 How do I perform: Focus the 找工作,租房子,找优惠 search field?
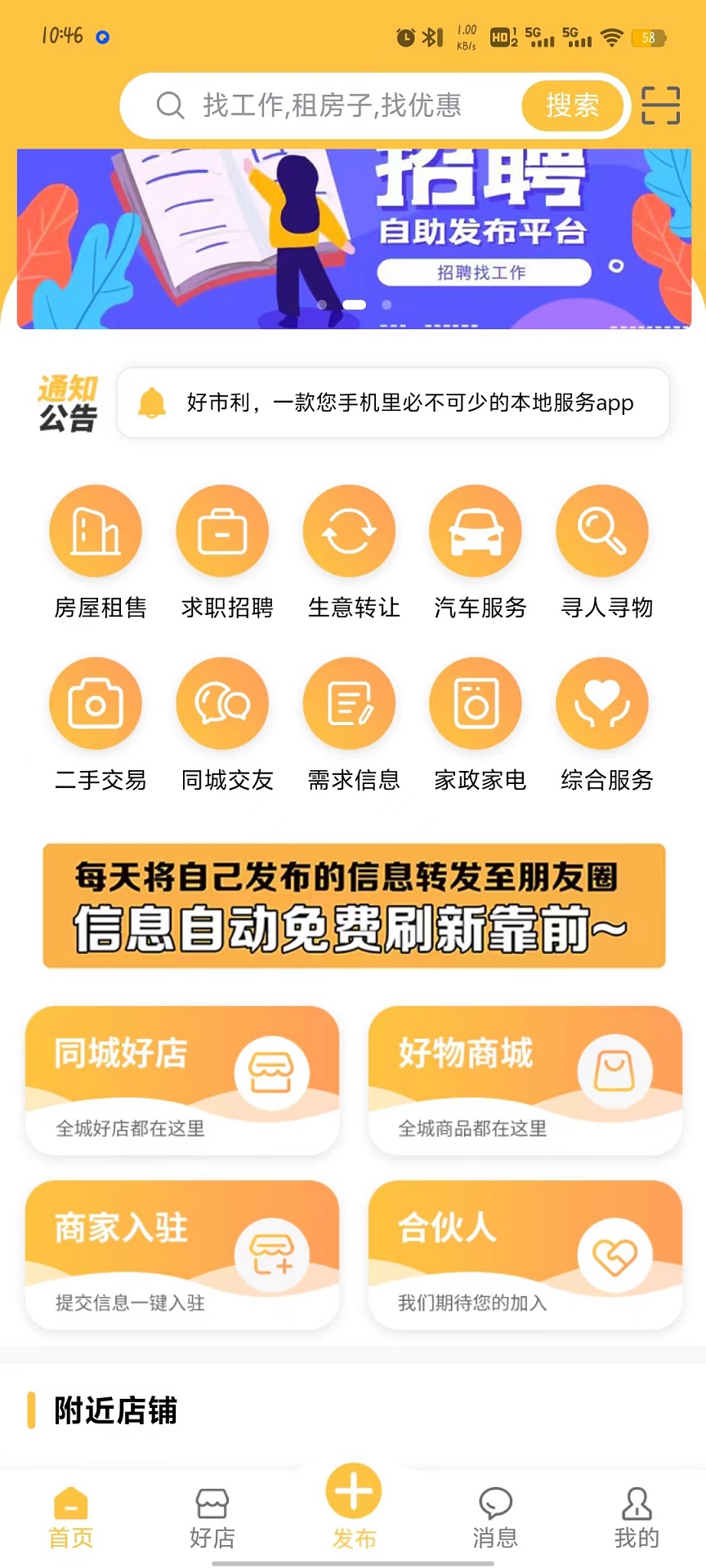point(343,105)
